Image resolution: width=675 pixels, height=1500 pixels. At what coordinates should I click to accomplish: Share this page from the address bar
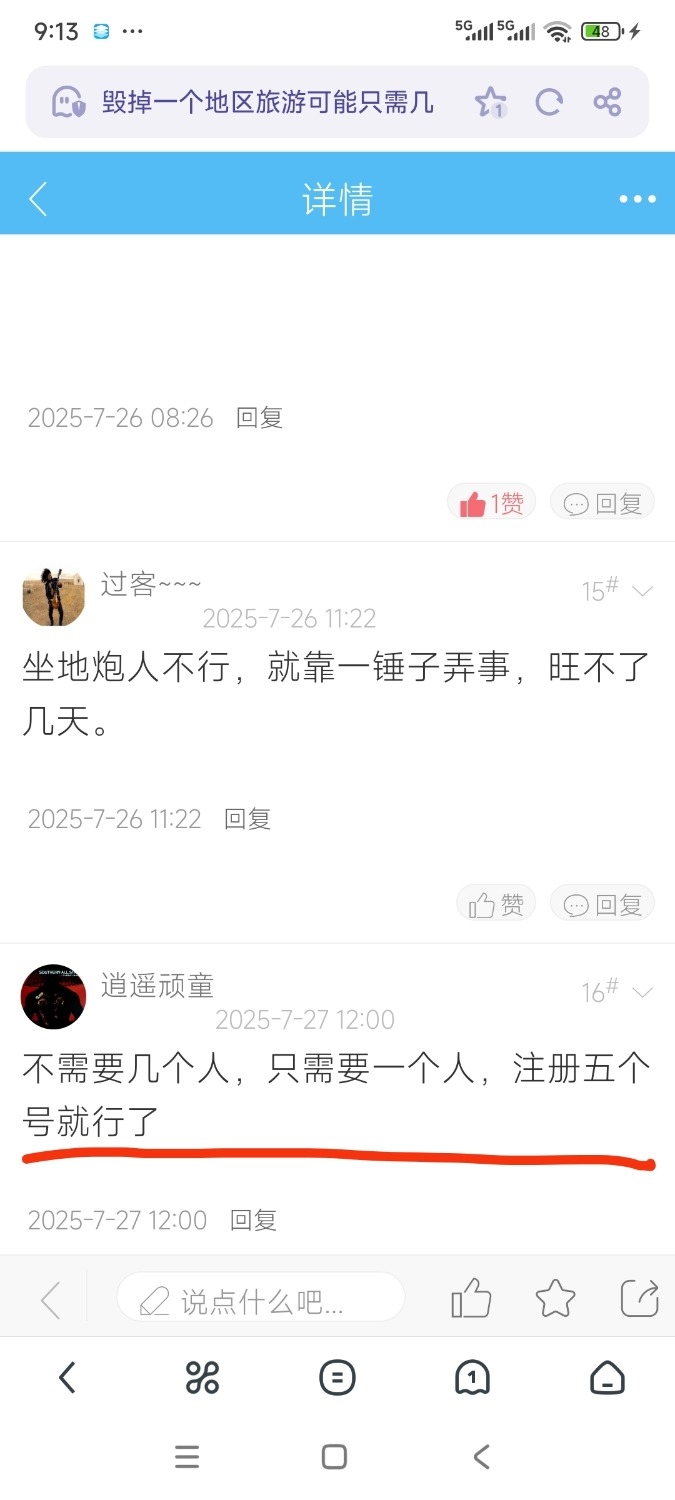coord(607,102)
